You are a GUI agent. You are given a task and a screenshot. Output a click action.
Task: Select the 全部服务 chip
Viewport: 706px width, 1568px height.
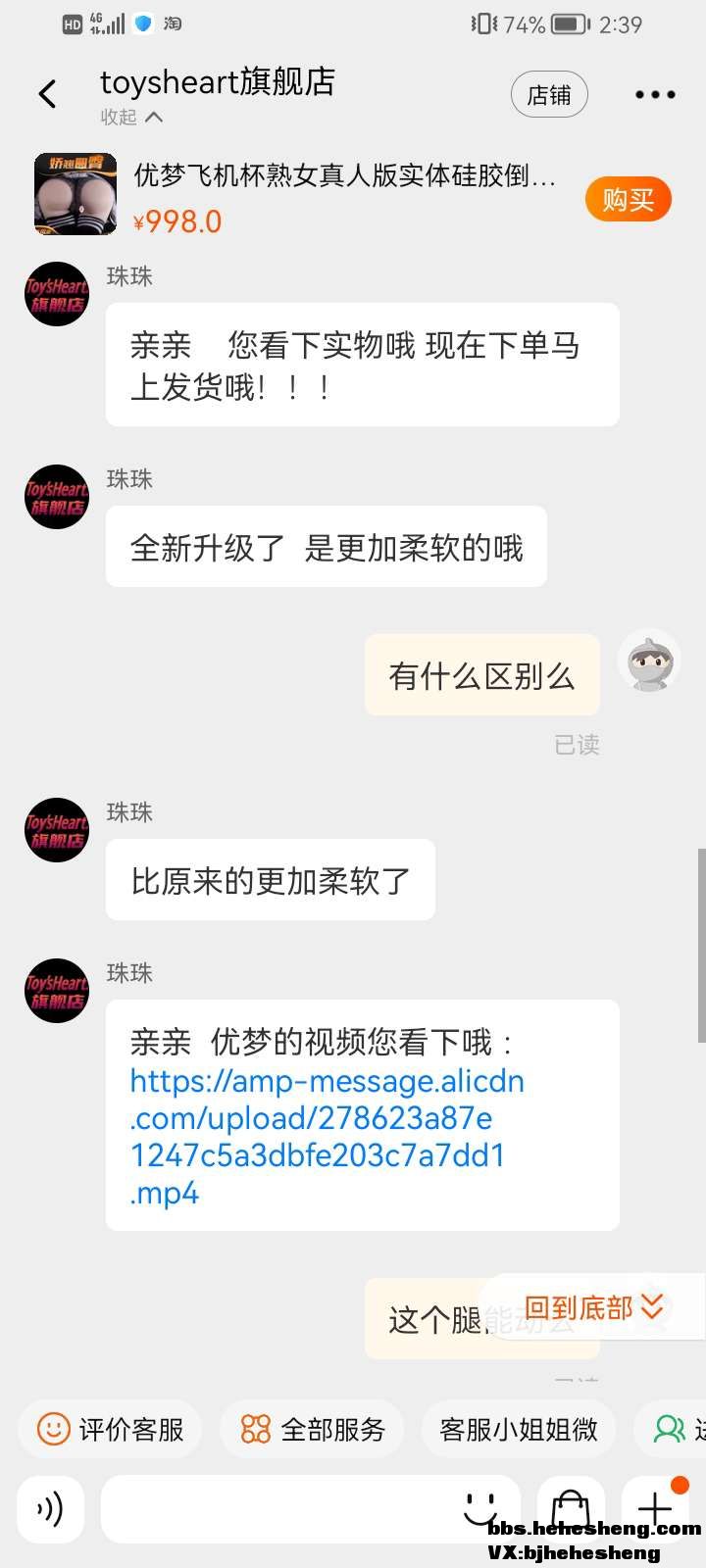coord(312,1430)
